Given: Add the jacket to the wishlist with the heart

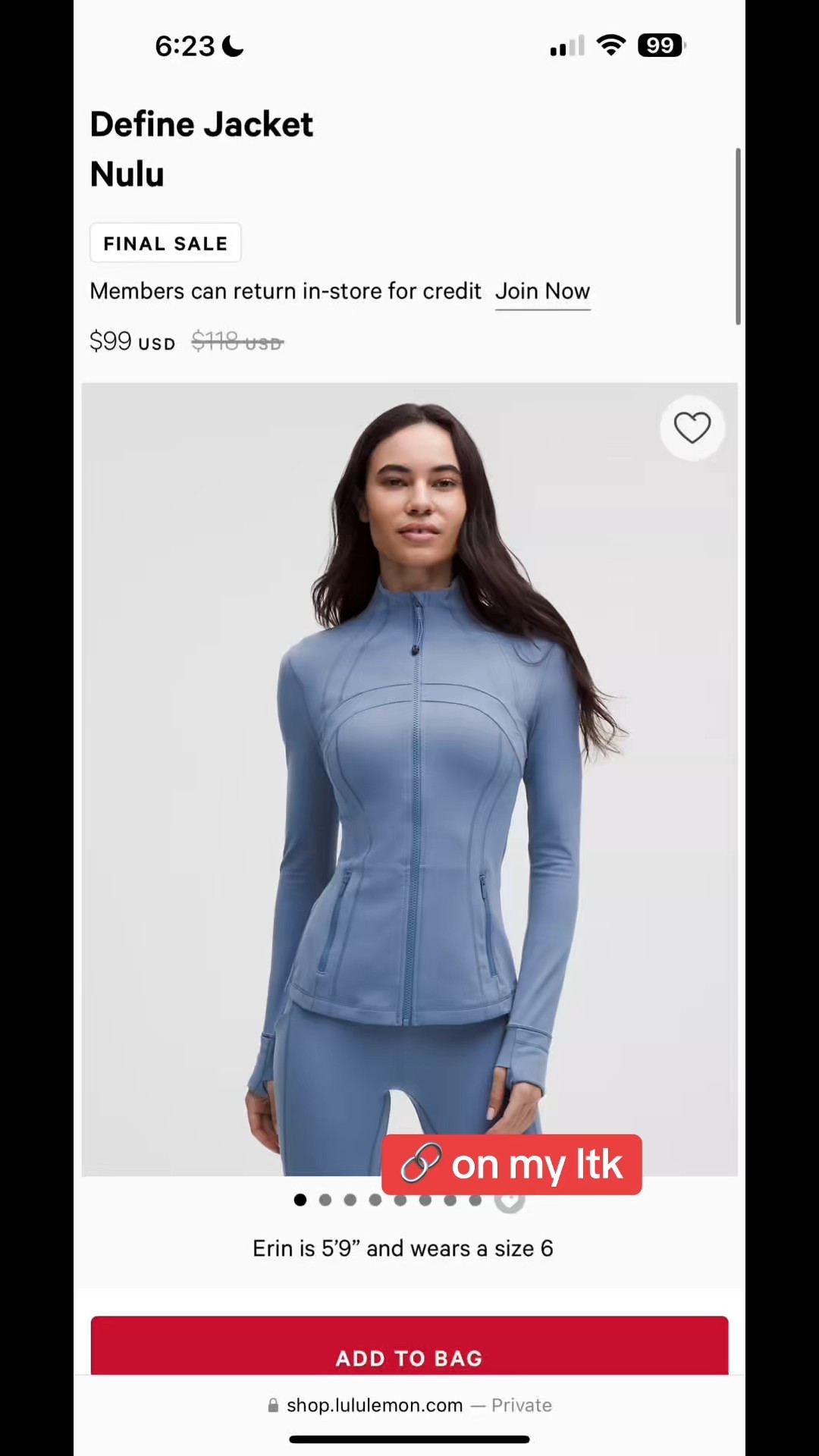Looking at the screenshot, I should click(692, 428).
